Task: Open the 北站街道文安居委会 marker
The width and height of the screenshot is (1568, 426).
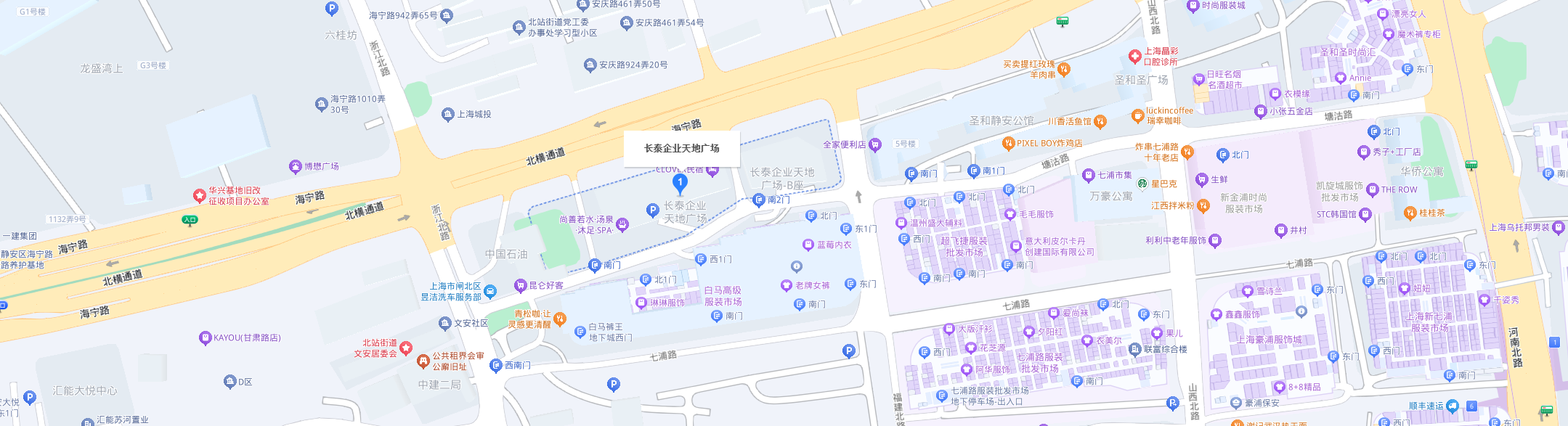Action: [x=406, y=348]
